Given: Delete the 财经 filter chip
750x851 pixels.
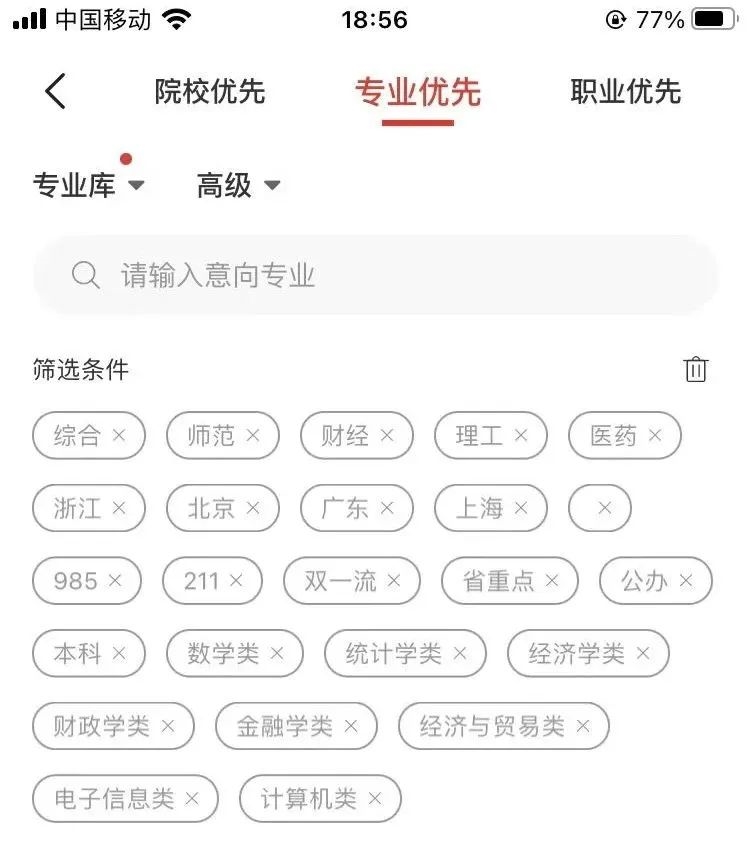Looking at the screenshot, I should coord(387,435).
